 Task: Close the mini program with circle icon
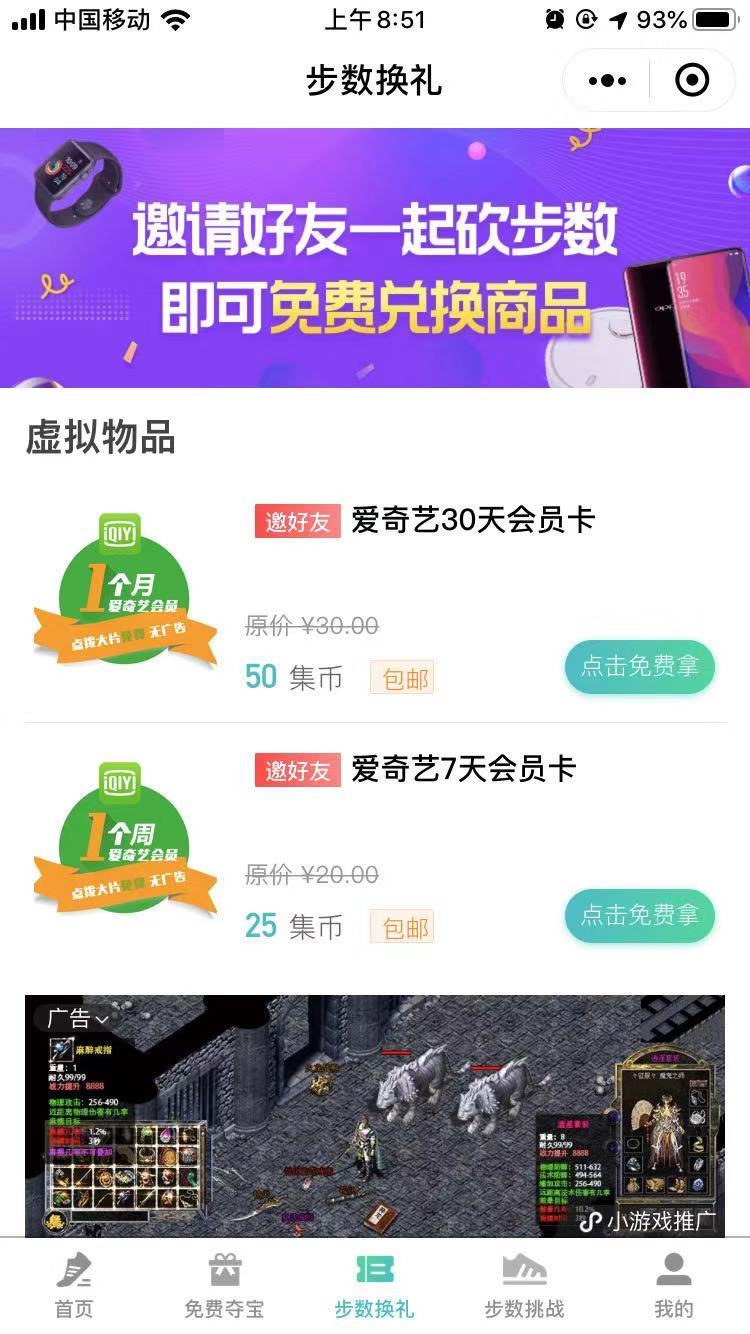692,81
